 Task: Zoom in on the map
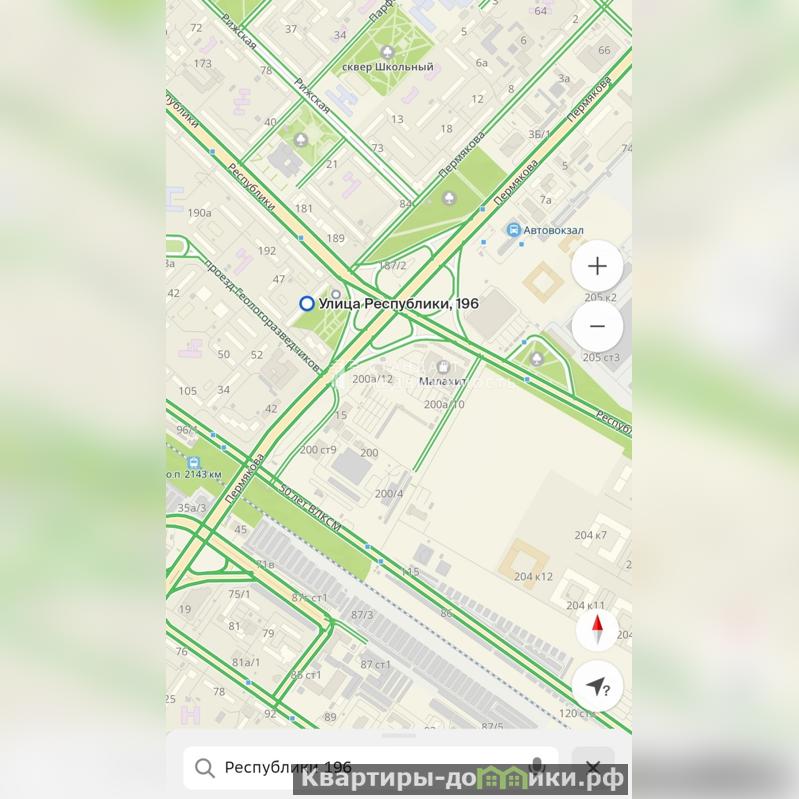[597, 266]
